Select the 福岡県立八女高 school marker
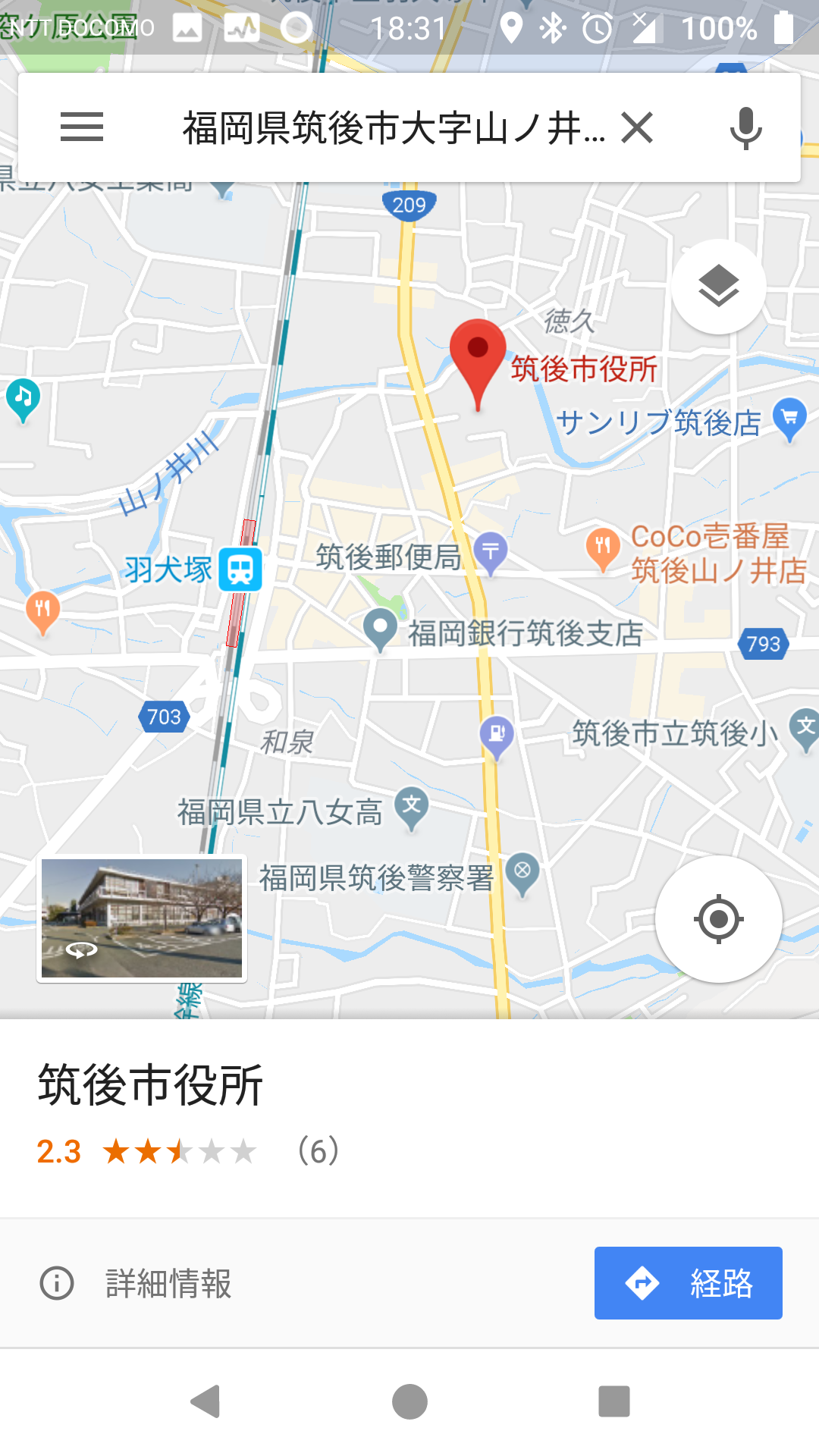819x1456 pixels. tap(412, 808)
